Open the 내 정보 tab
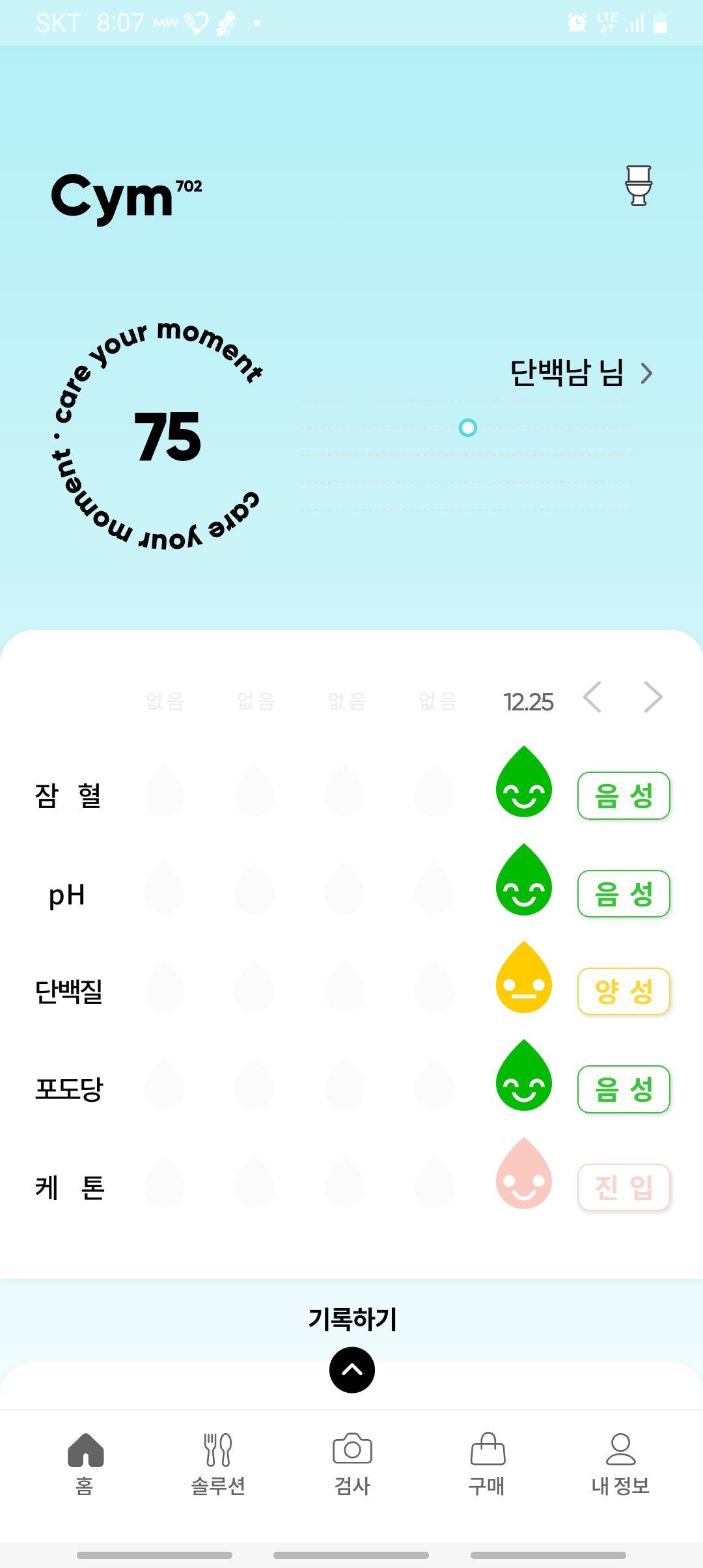Viewport: 703px width, 1568px height. click(x=620, y=1463)
